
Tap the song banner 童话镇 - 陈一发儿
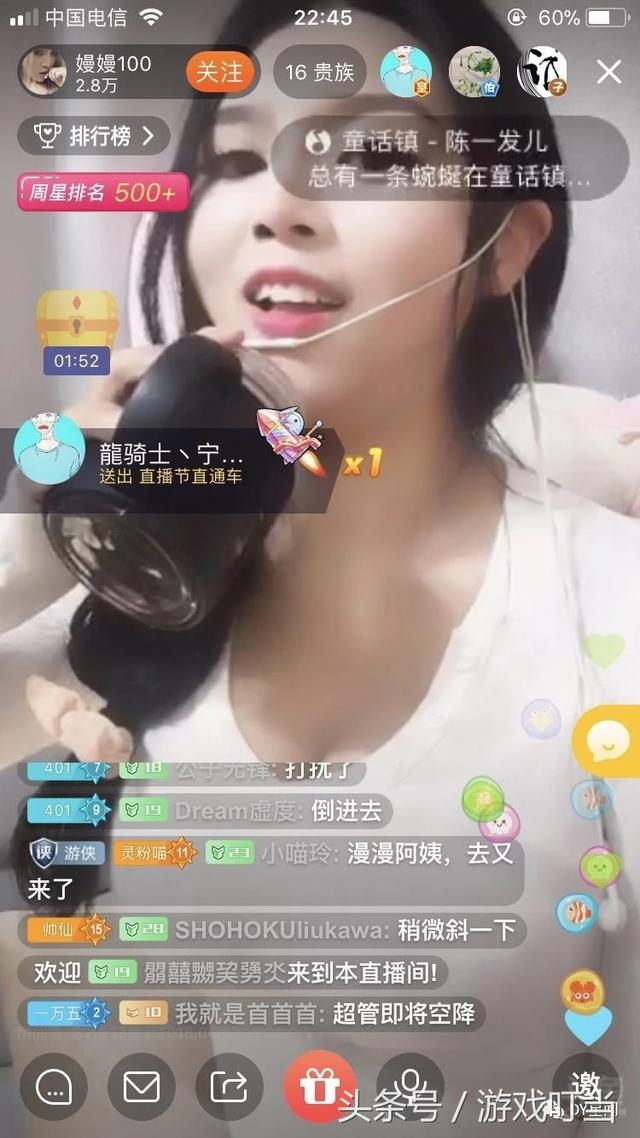pyautogui.click(x=449, y=159)
